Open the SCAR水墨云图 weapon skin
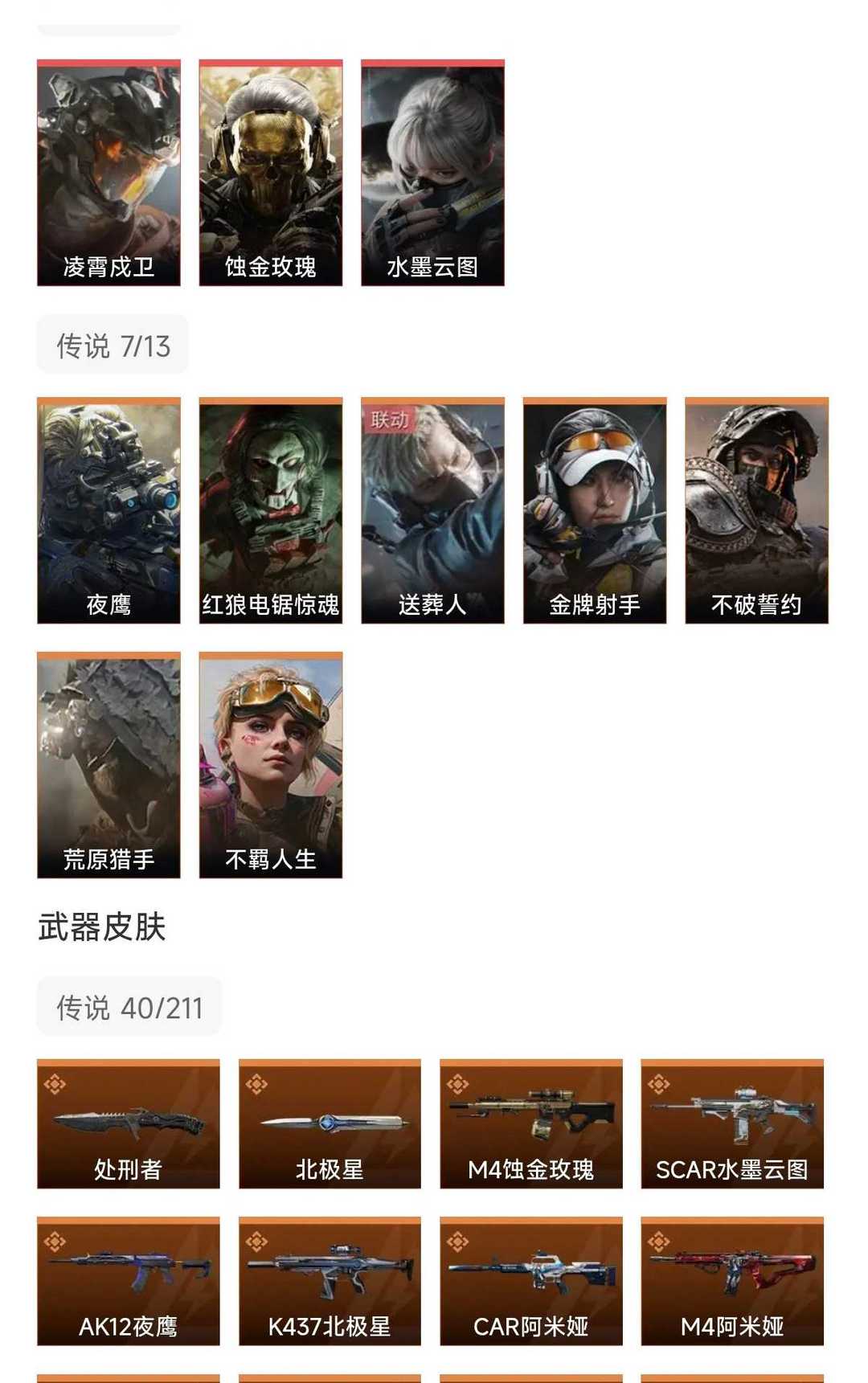This screenshot has height=1383, width=868. (732, 1124)
